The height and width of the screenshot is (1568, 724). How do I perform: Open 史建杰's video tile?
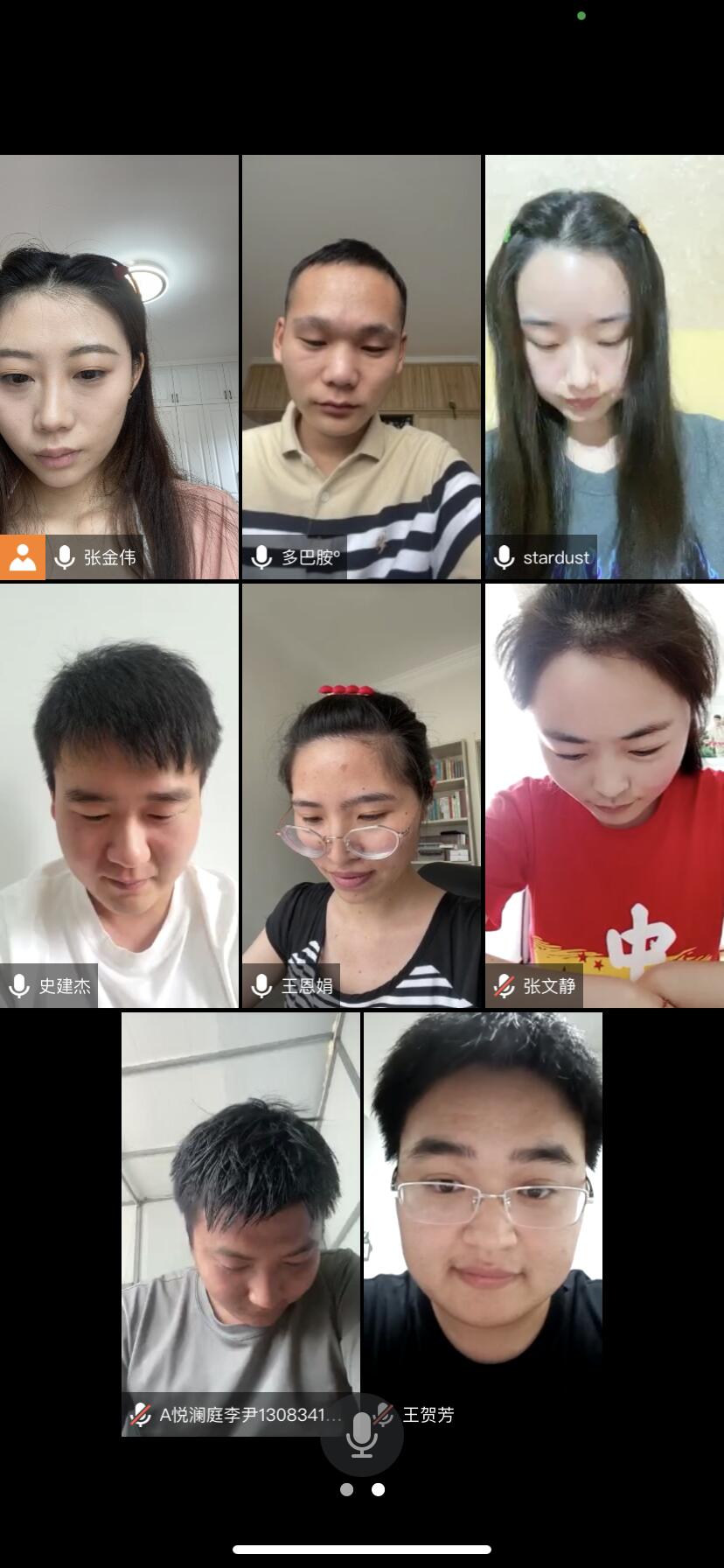[x=119, y=794]
